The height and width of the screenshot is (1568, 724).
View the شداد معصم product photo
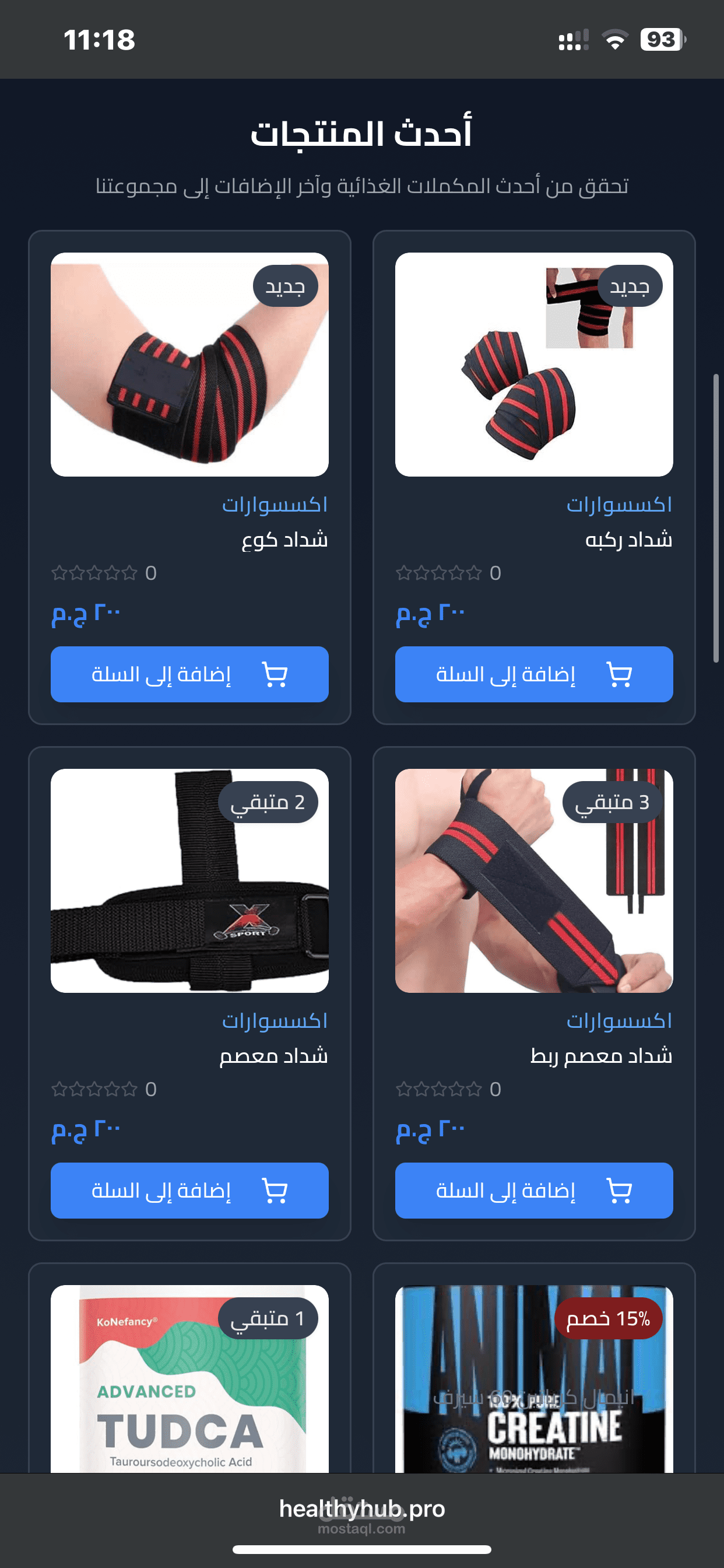(x=189, y=880)
